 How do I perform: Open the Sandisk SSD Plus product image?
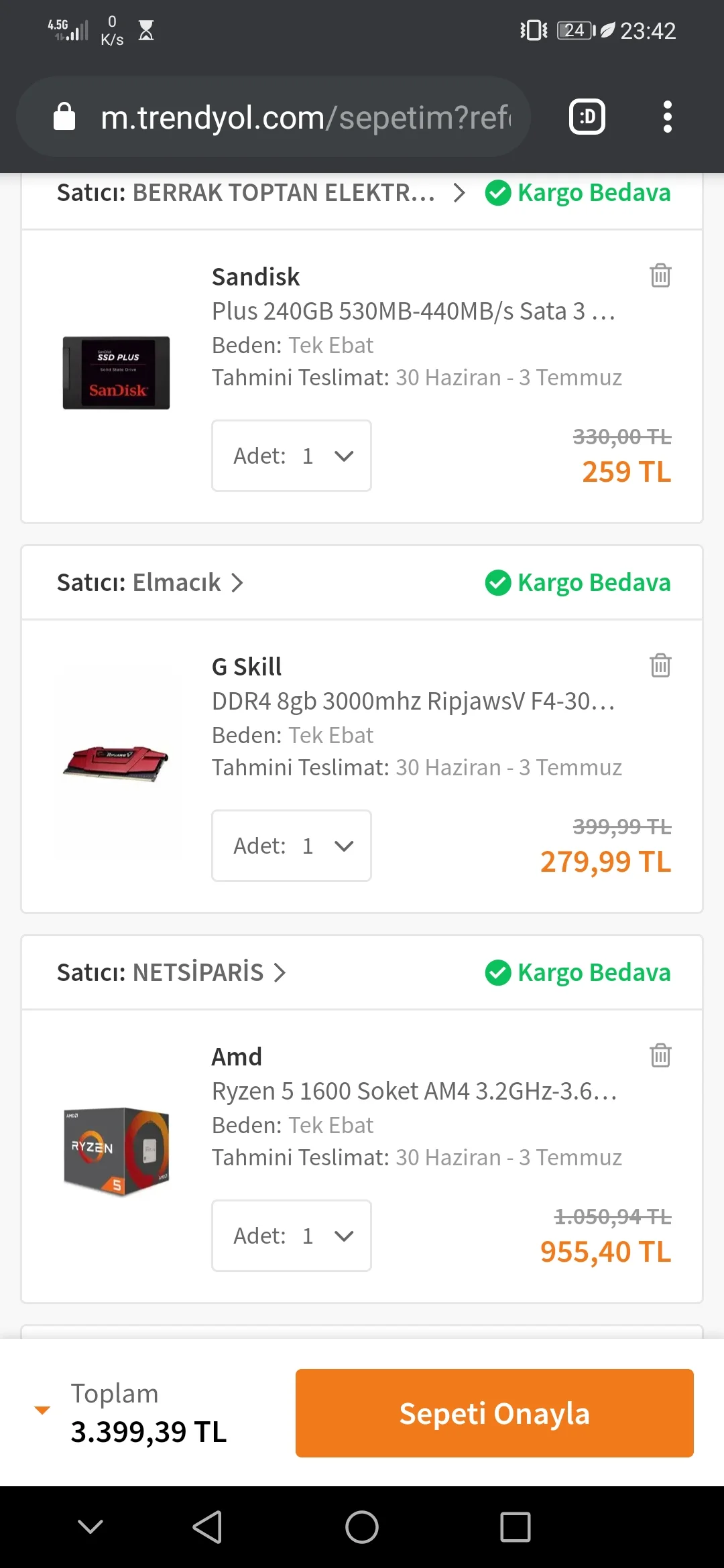pyautogui.click(x=117, y=373)
